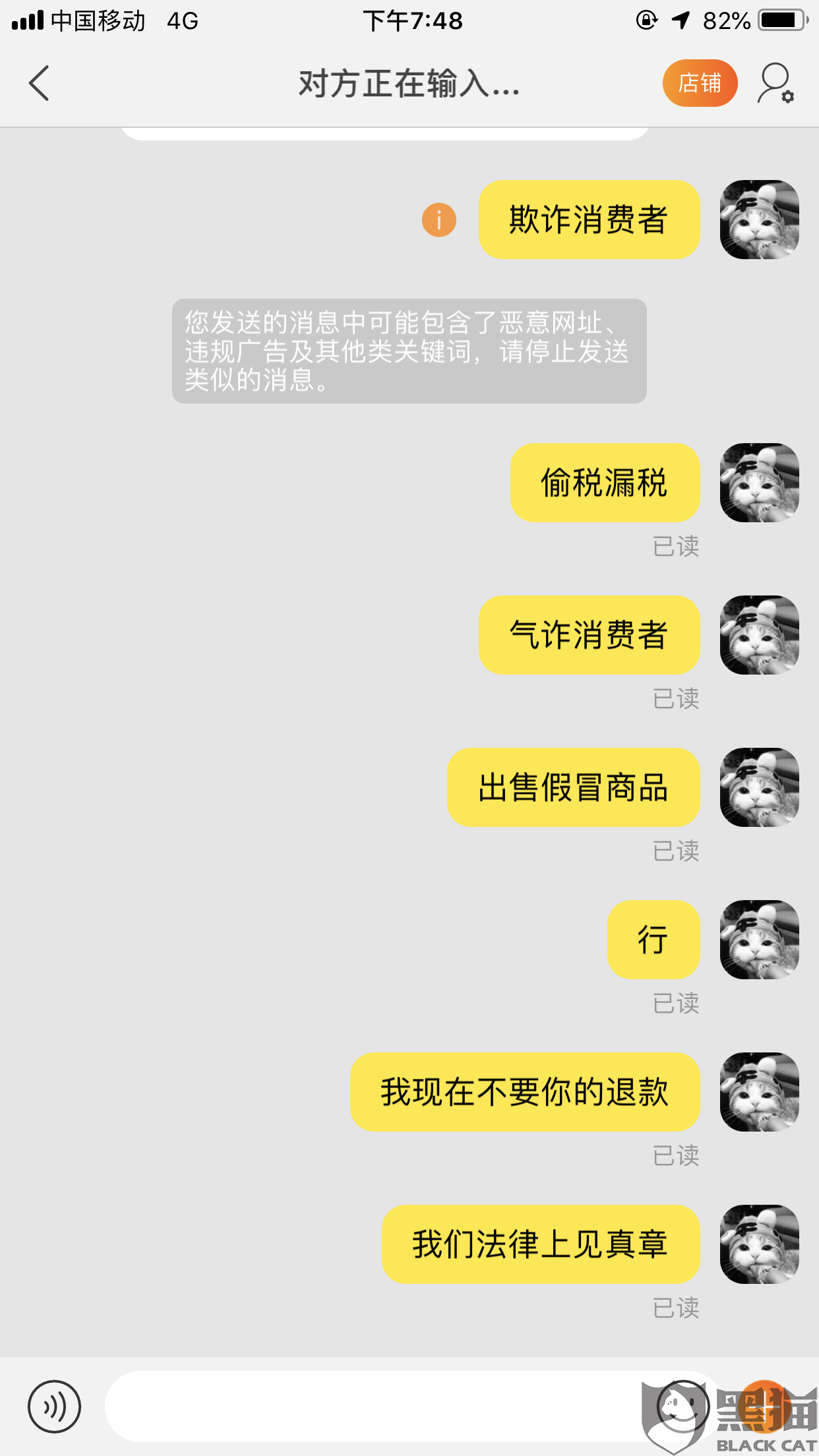This screenshot has width=819, height=1456.
Task: Open the contact settings icon
Action: click(x=775, y=83)
